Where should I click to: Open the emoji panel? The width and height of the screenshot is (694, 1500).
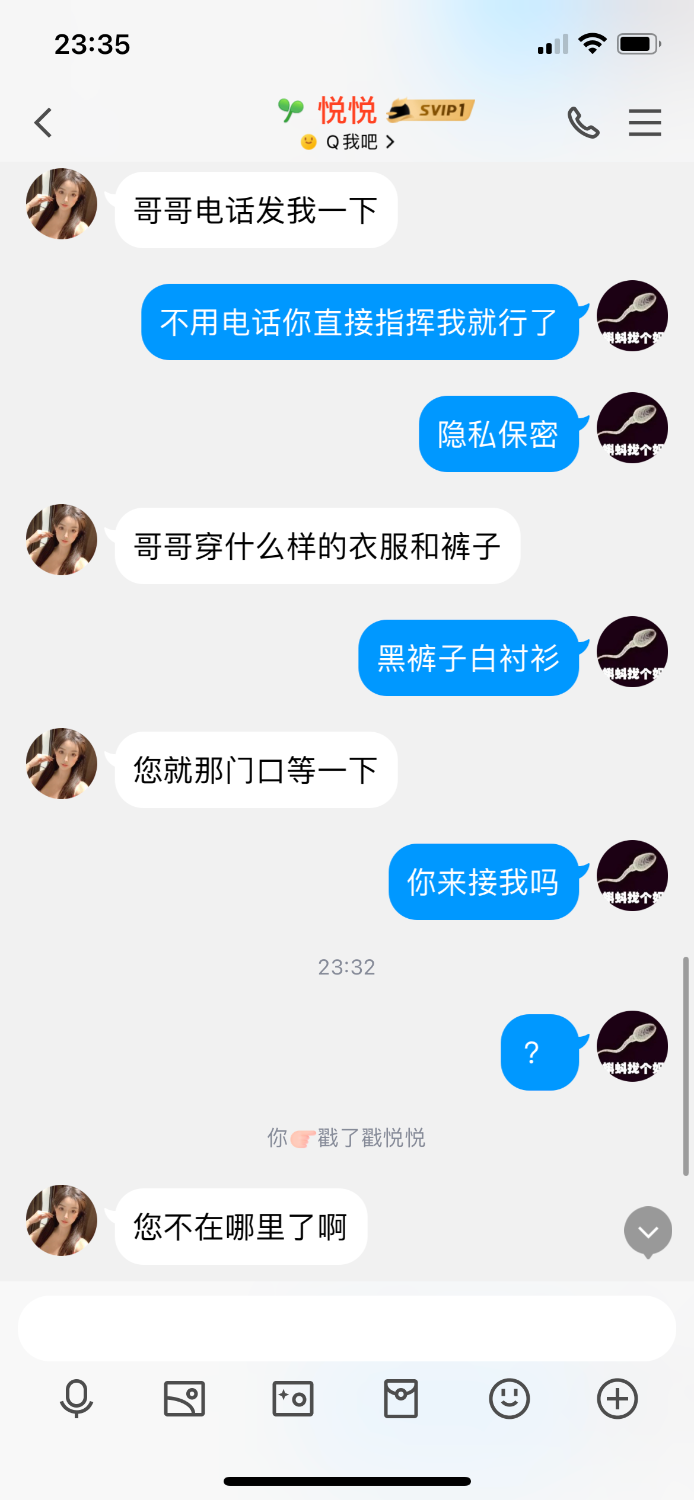click(x=509, y=1398)
